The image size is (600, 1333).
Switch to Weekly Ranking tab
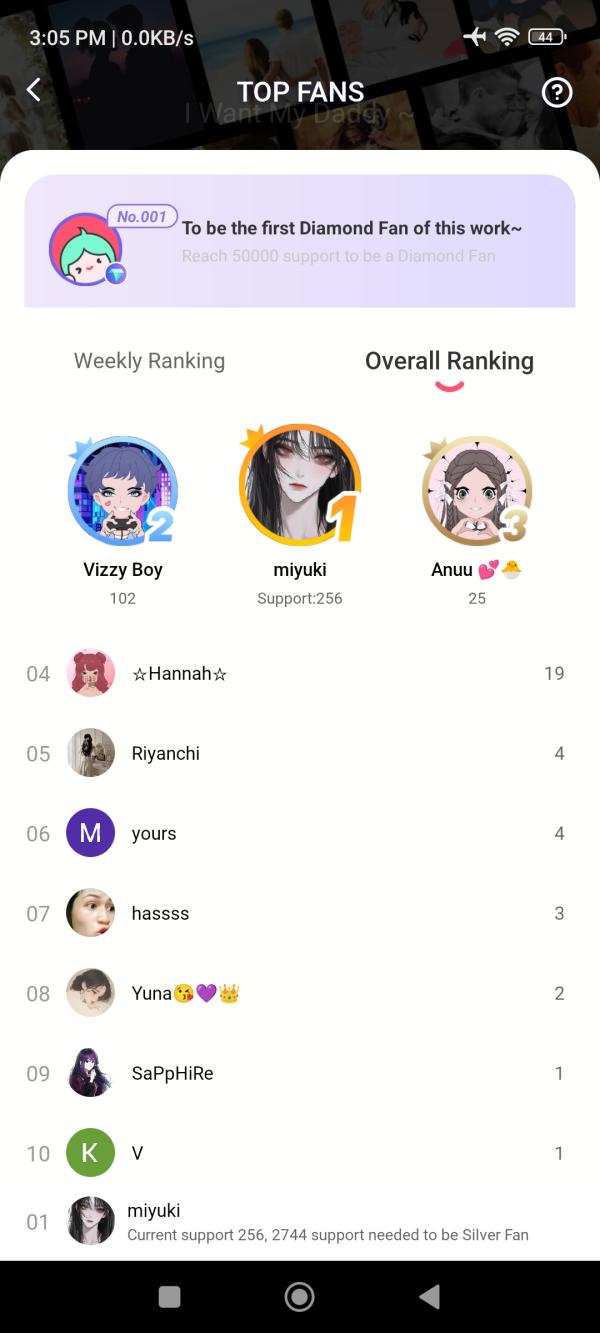(149, 361)
